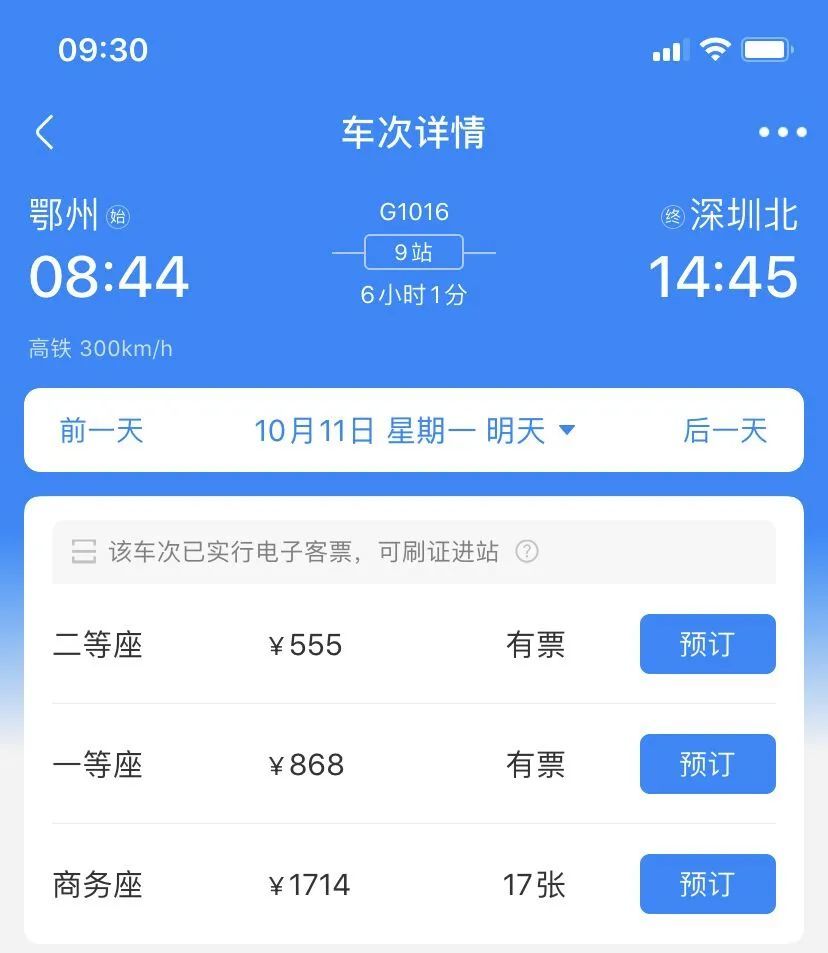
Task: Book the 二等座 ticket at ¥555
Action: pos(707,645)
